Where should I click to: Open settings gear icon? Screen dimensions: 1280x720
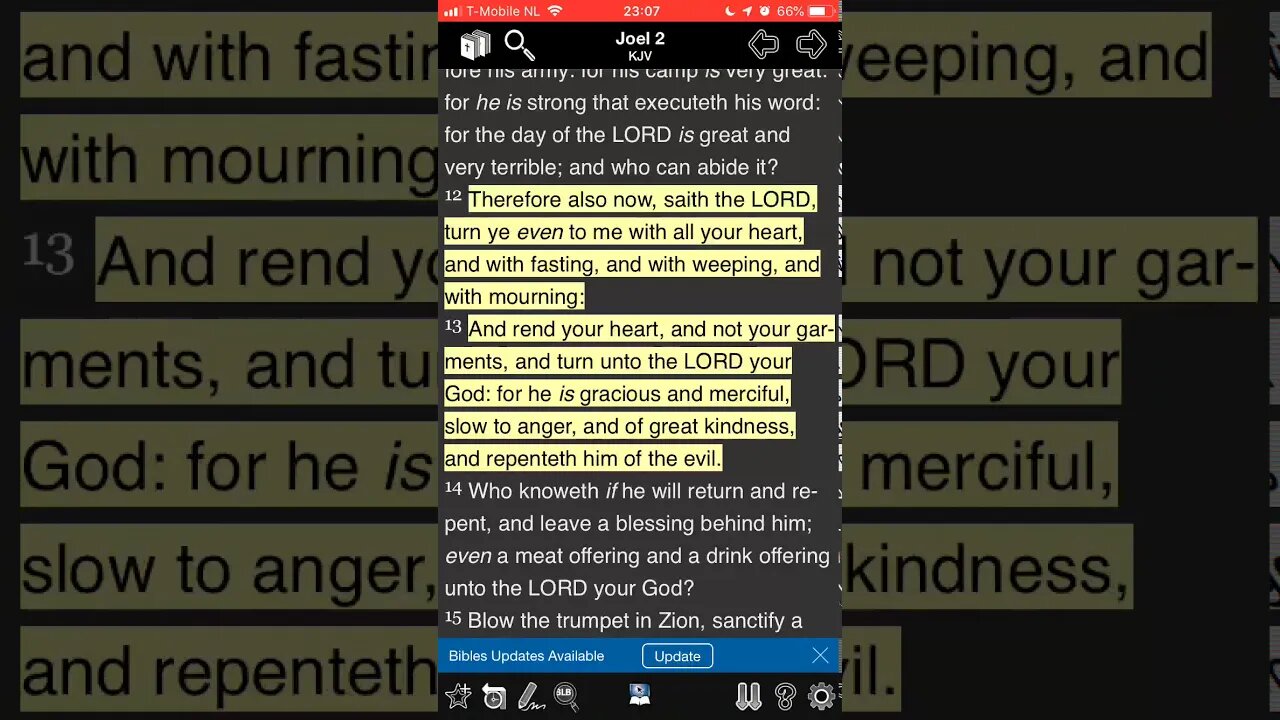tap(821, 696)
